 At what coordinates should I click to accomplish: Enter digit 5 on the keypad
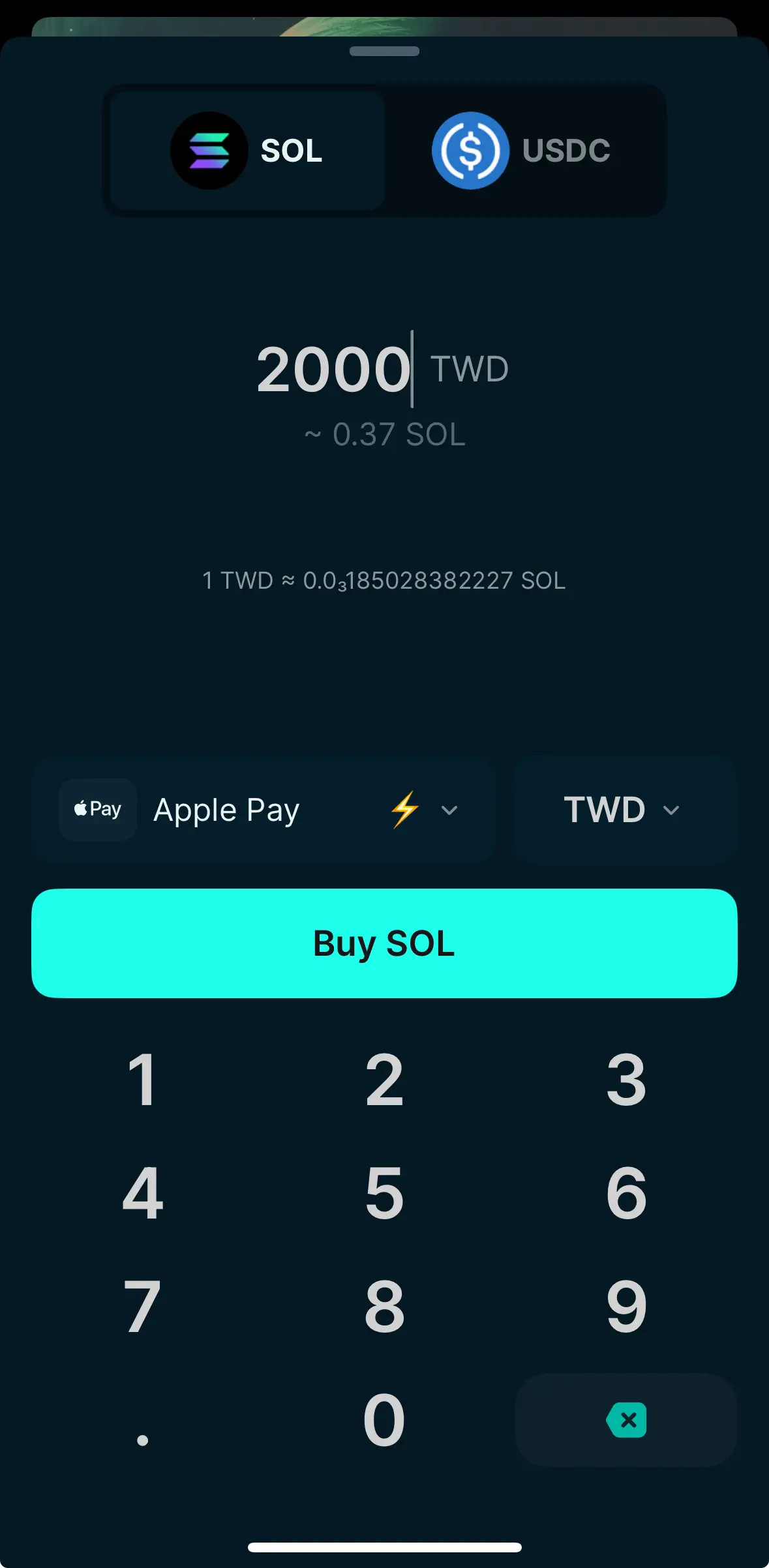point(384,1193)
